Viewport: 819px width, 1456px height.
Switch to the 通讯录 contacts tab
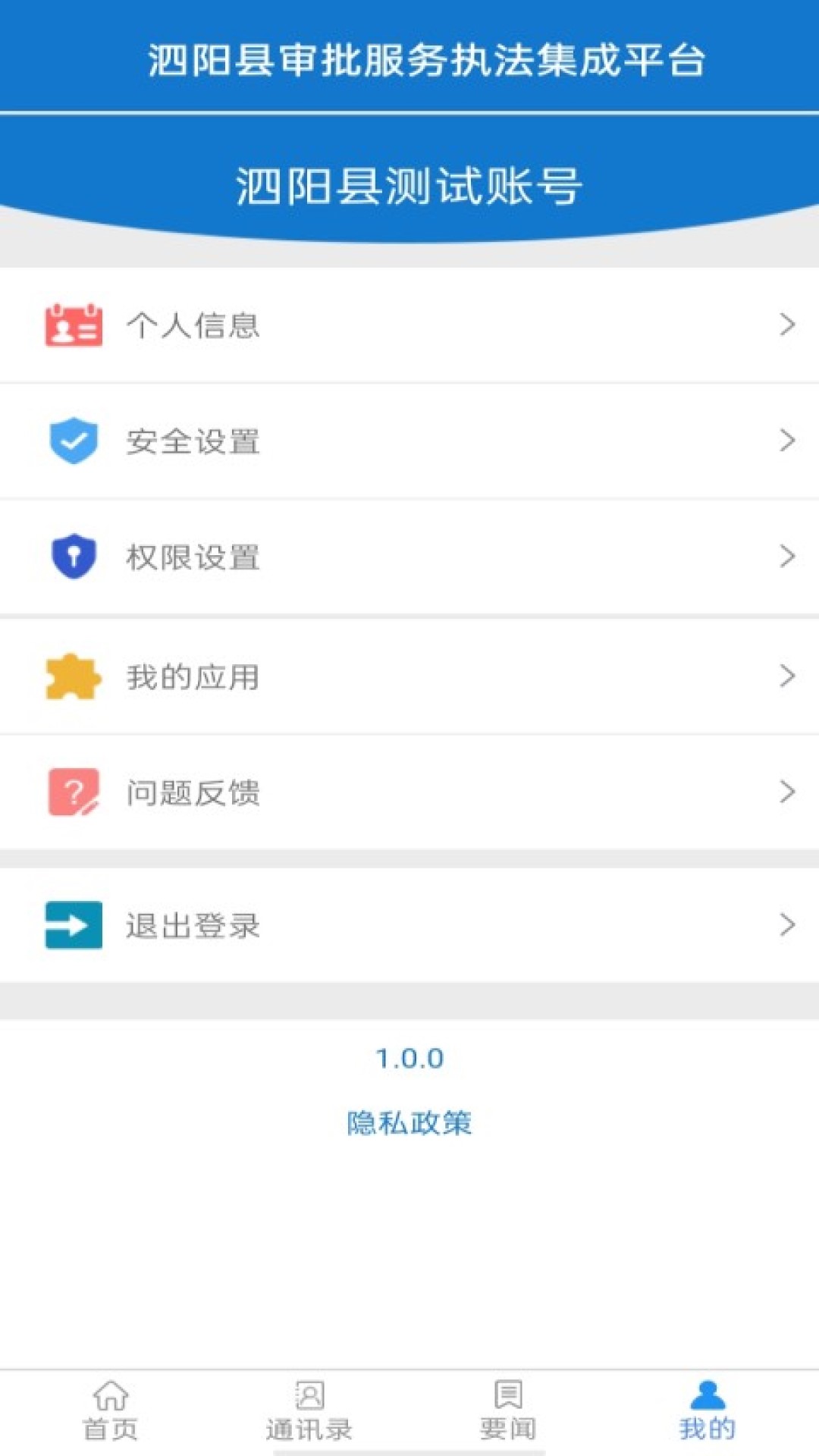point(309,1411)
